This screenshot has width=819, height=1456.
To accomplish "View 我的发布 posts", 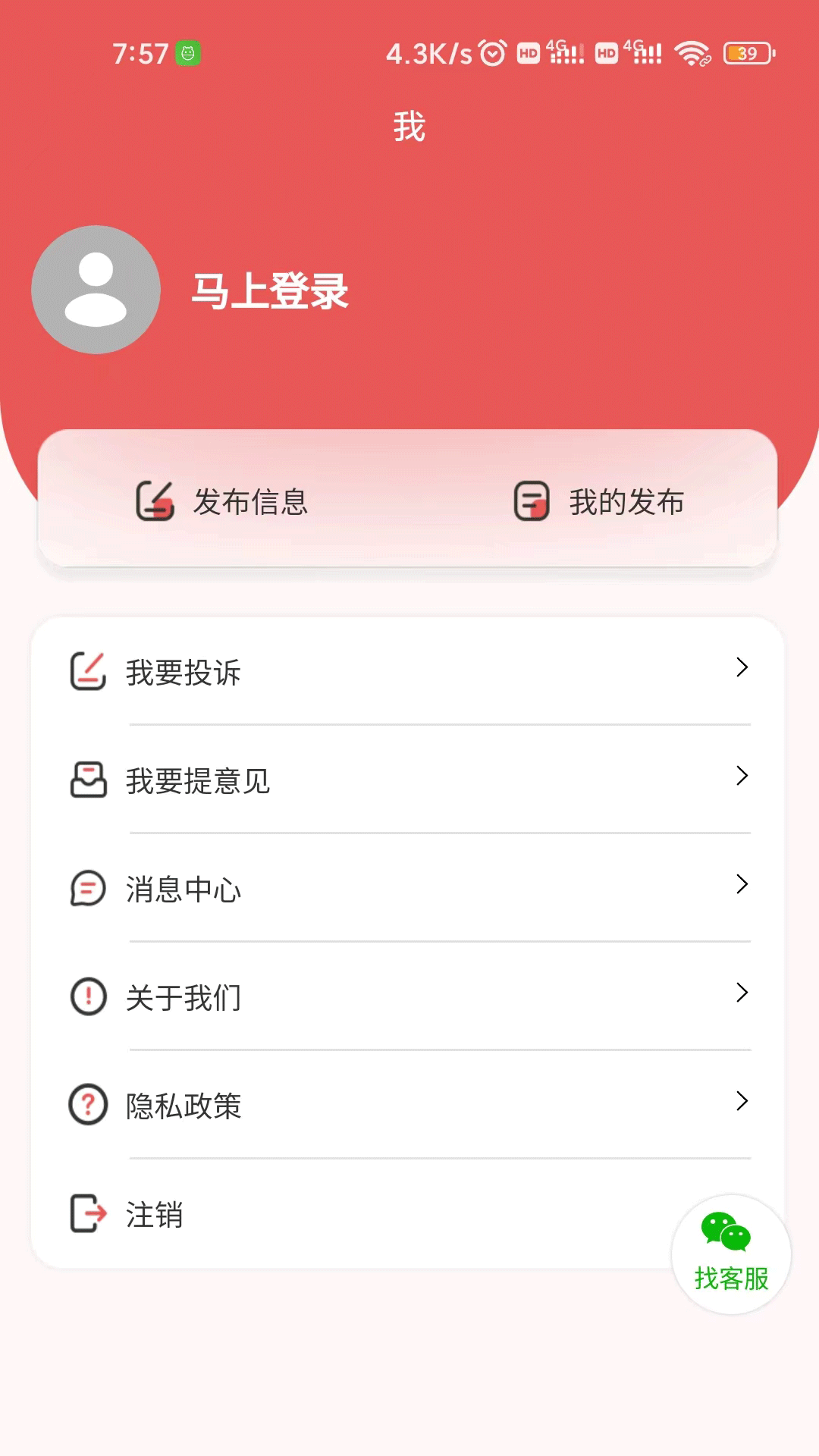I will tap(599, 501).
